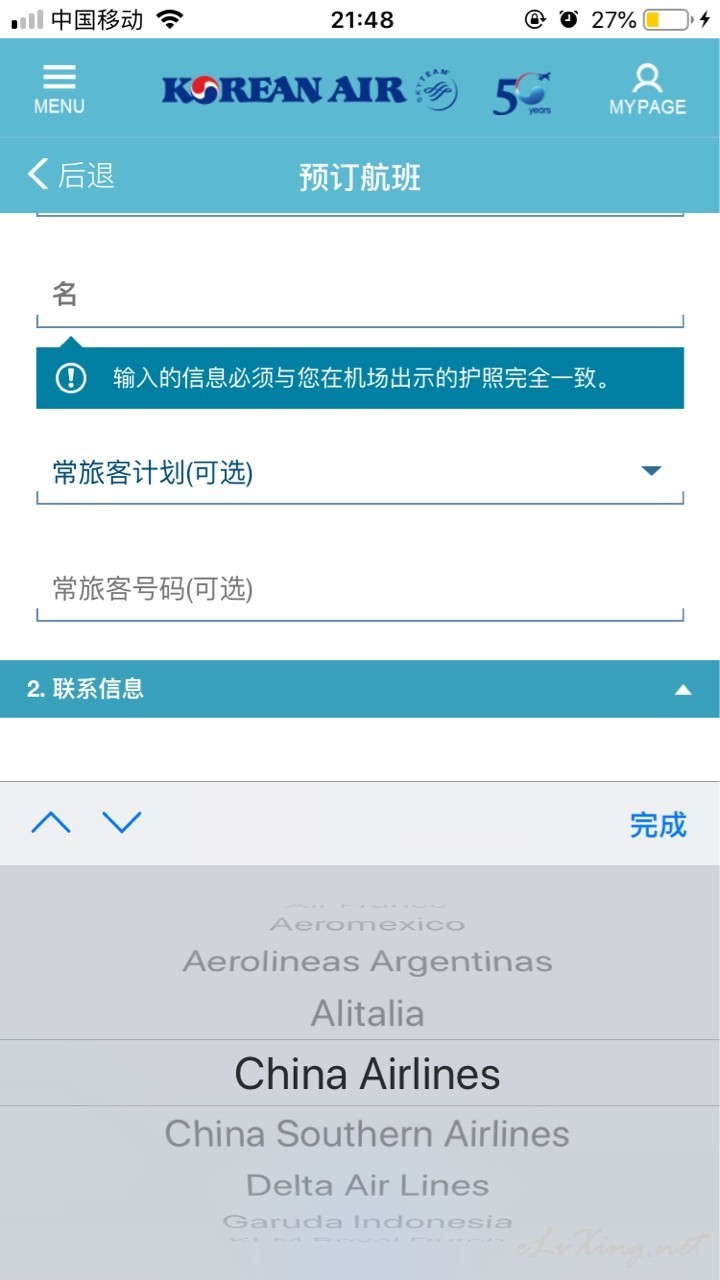This screenshot has height=1280, width=720.
Task: Select Aeromexico in the picker
Action: [367, 924]
